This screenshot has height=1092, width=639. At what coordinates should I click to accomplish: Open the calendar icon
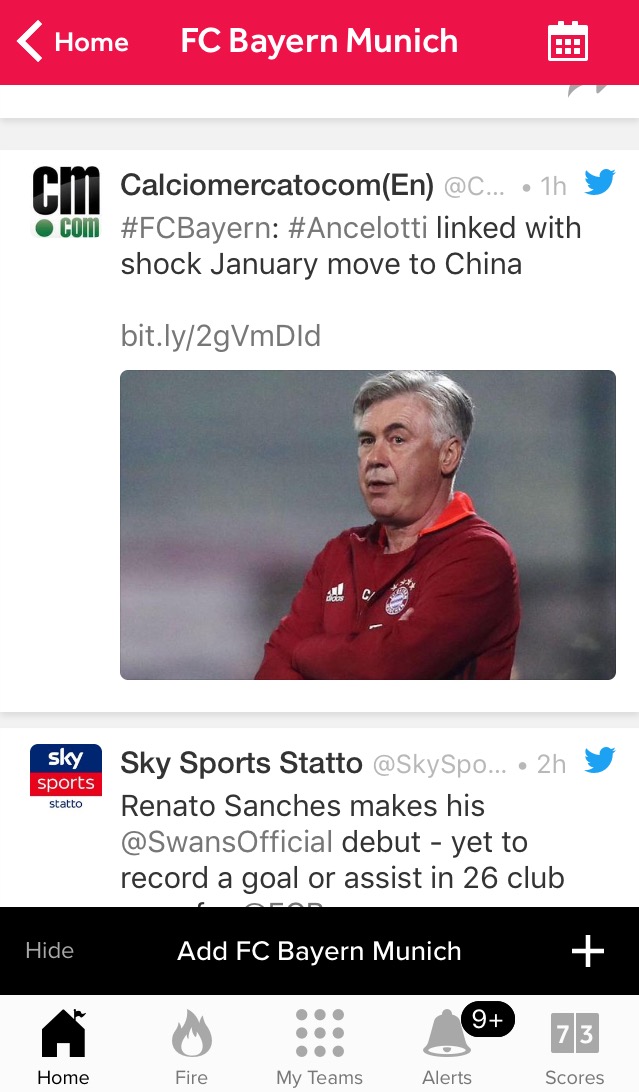pos(567,42)
